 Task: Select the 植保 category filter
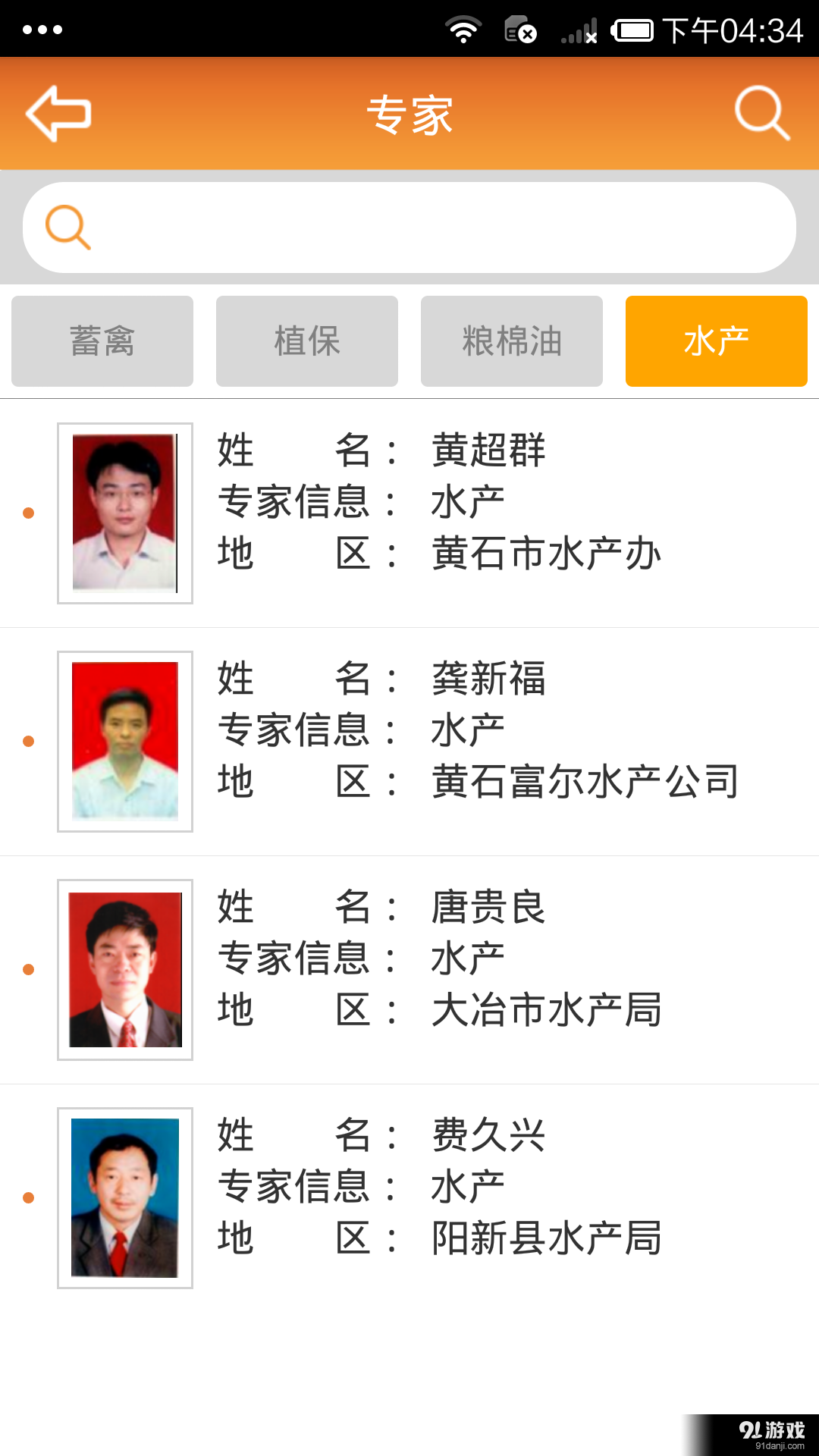(307, 340)
